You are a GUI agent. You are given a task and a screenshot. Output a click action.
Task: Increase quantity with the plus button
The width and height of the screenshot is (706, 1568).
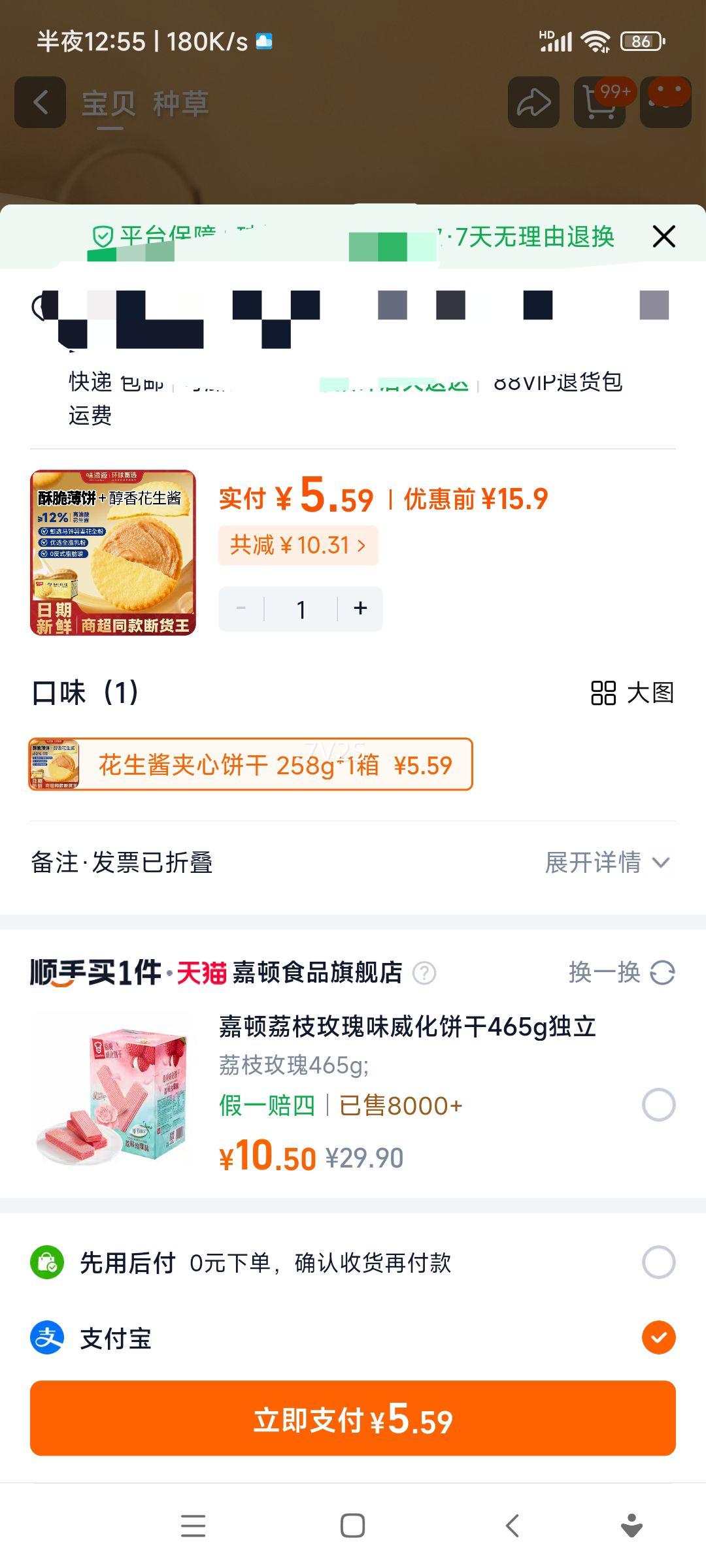(x=360, y=609)
